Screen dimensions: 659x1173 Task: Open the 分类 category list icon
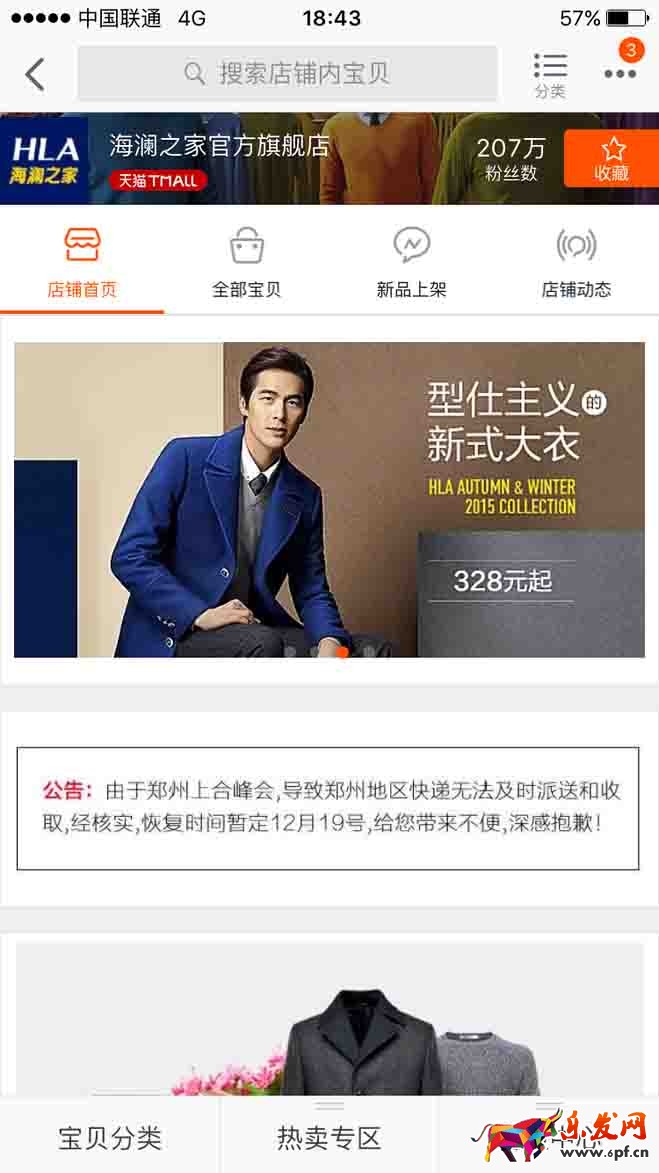coord(550,75)
